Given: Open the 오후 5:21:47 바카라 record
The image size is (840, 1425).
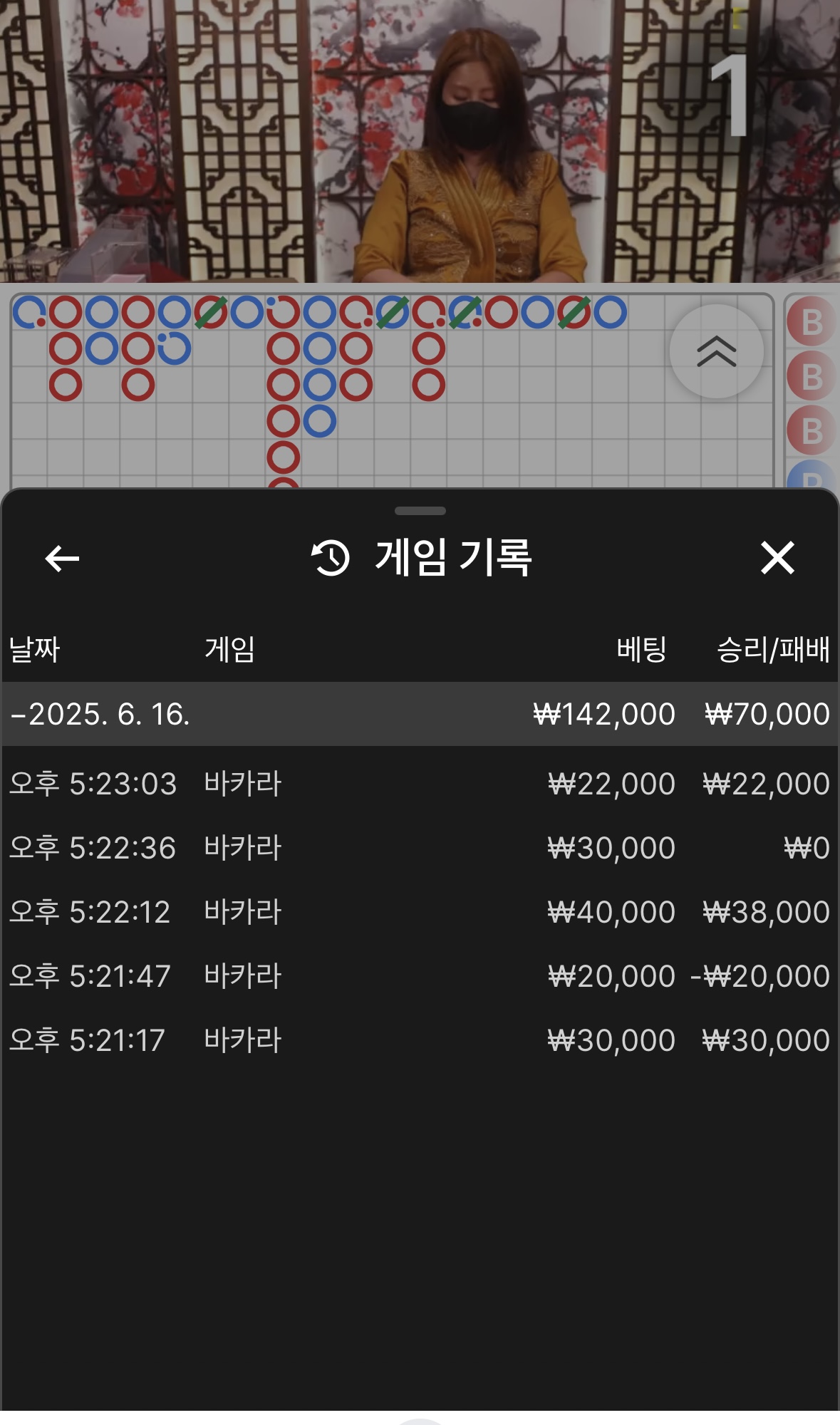Looking at the screenshot, I should pyautogui.click(x=419, y=976).
